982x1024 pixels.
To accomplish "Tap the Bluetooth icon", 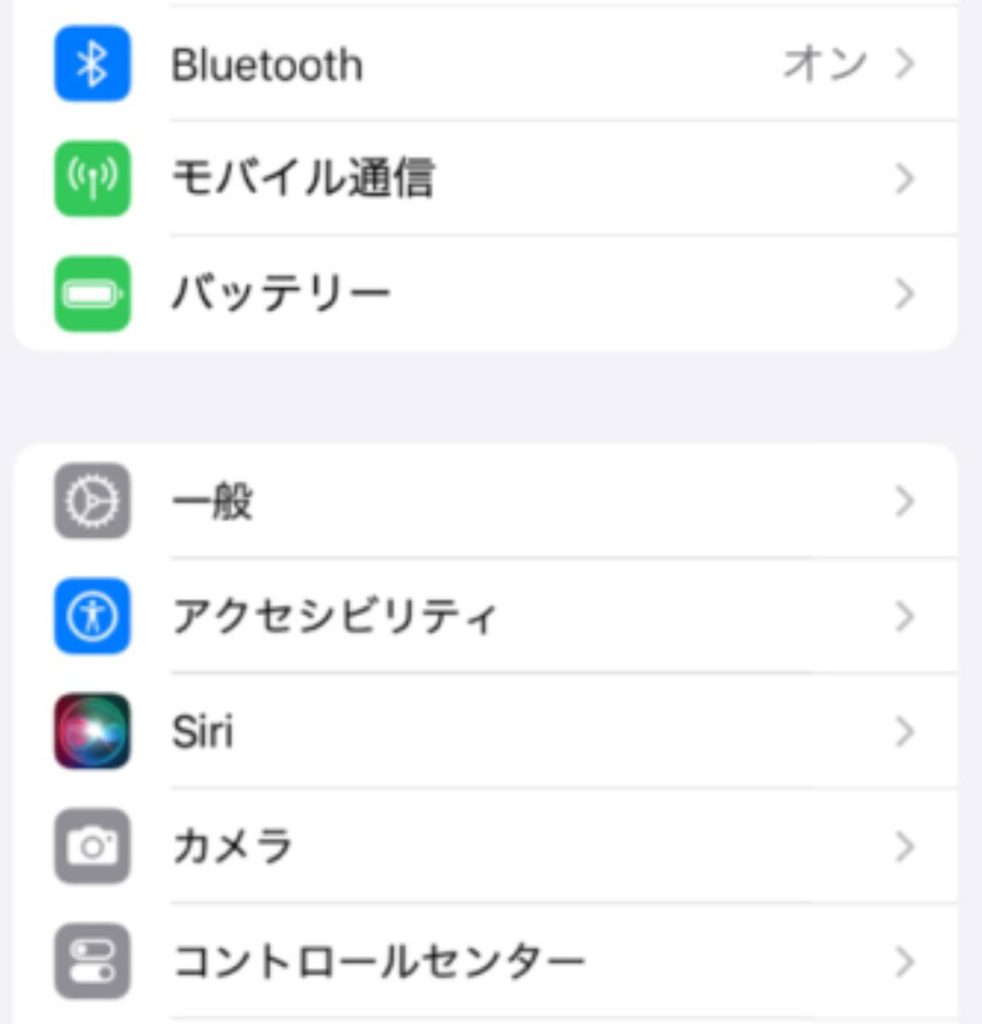I will 92,64.
